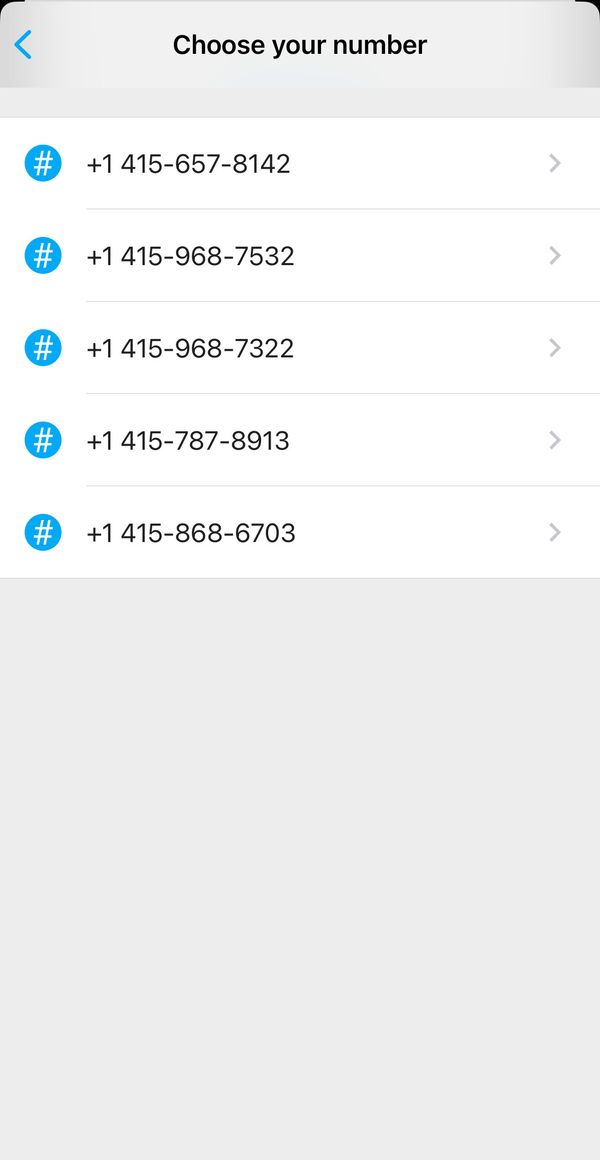Tap number +1 415-868-6703

click(x=300, y=533)
